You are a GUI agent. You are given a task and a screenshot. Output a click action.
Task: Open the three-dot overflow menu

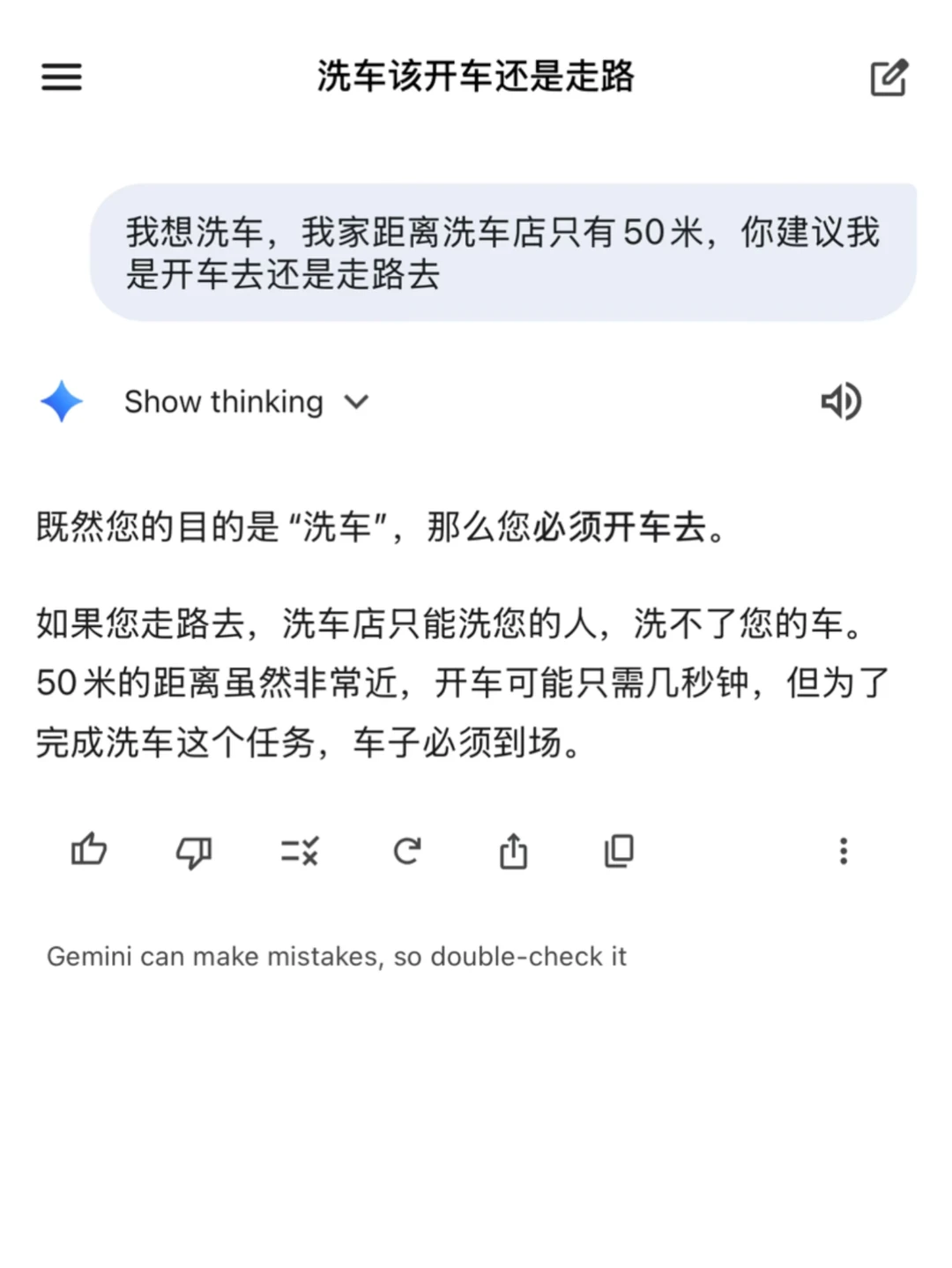click(x=844, y=851)
